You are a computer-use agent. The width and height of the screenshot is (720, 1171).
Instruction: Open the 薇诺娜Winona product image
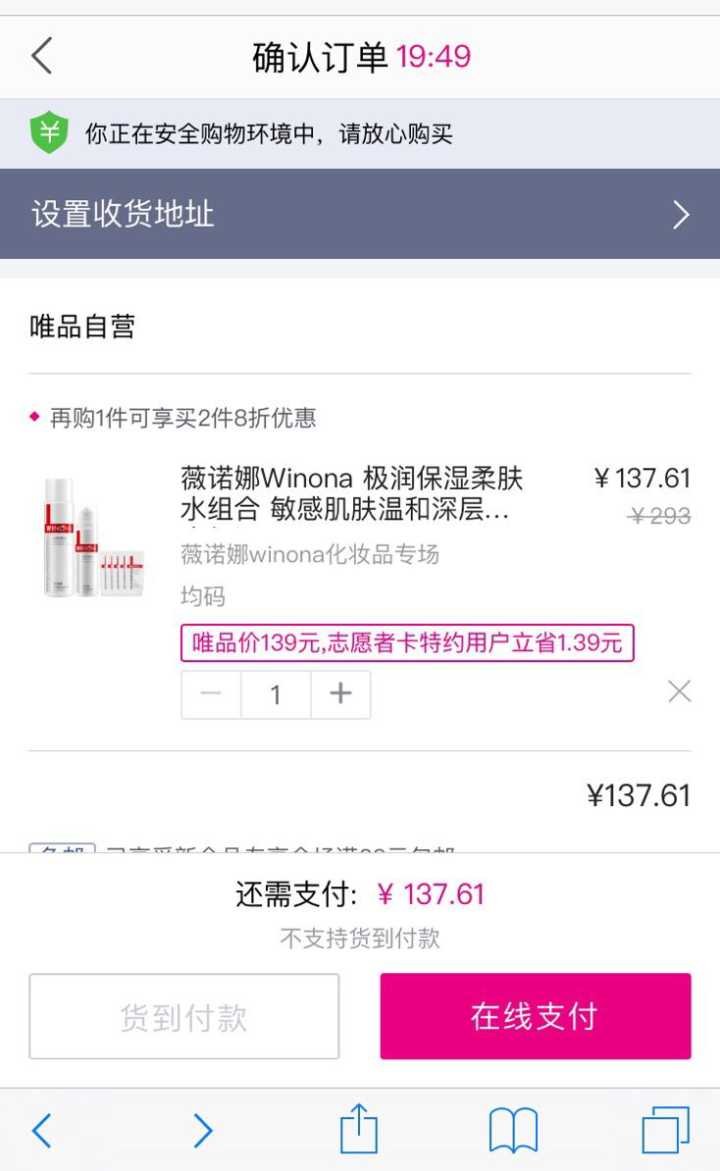pyautogui.click(x=87, y=537)
